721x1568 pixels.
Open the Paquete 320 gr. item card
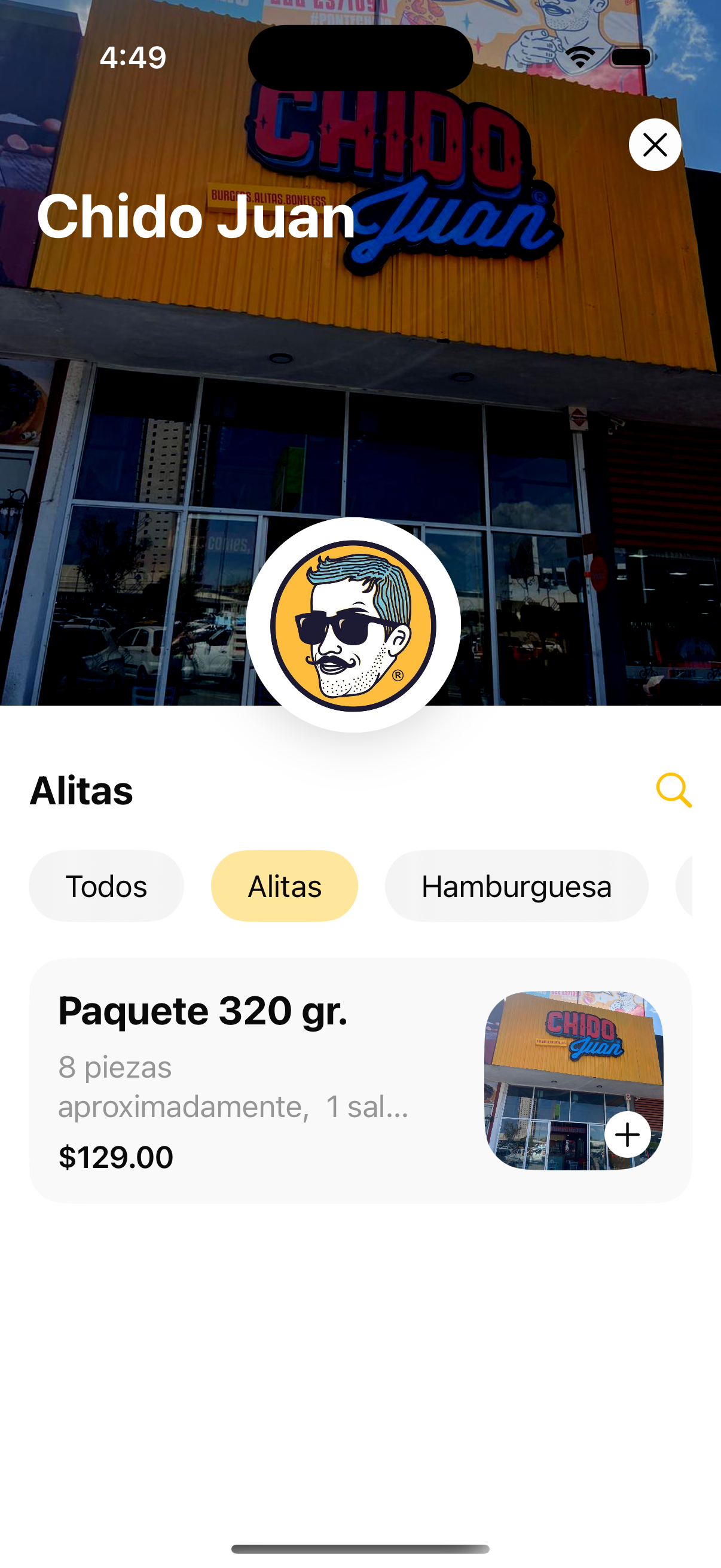(x=243, y=1080)
